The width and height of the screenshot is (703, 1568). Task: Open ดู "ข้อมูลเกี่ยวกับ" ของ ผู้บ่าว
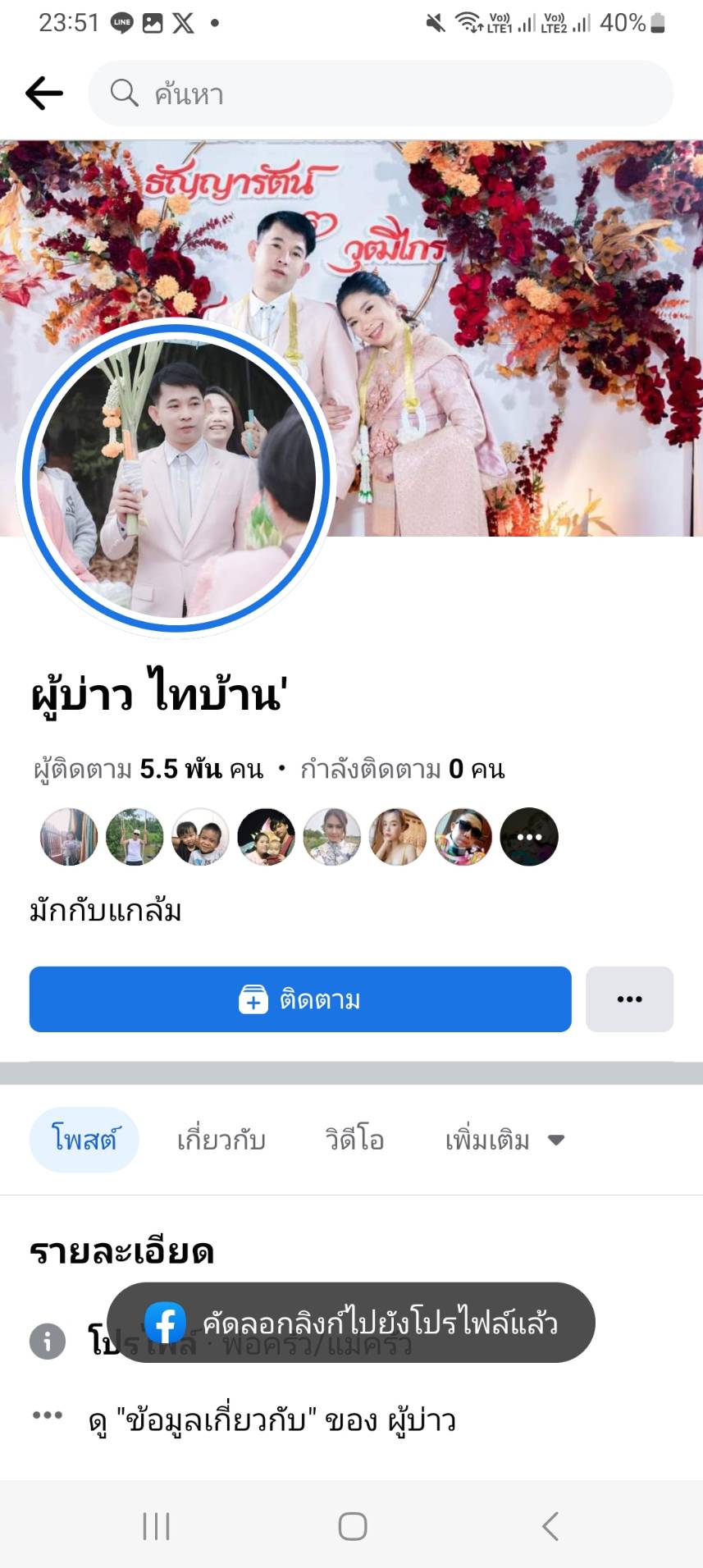coord(271,1420)
